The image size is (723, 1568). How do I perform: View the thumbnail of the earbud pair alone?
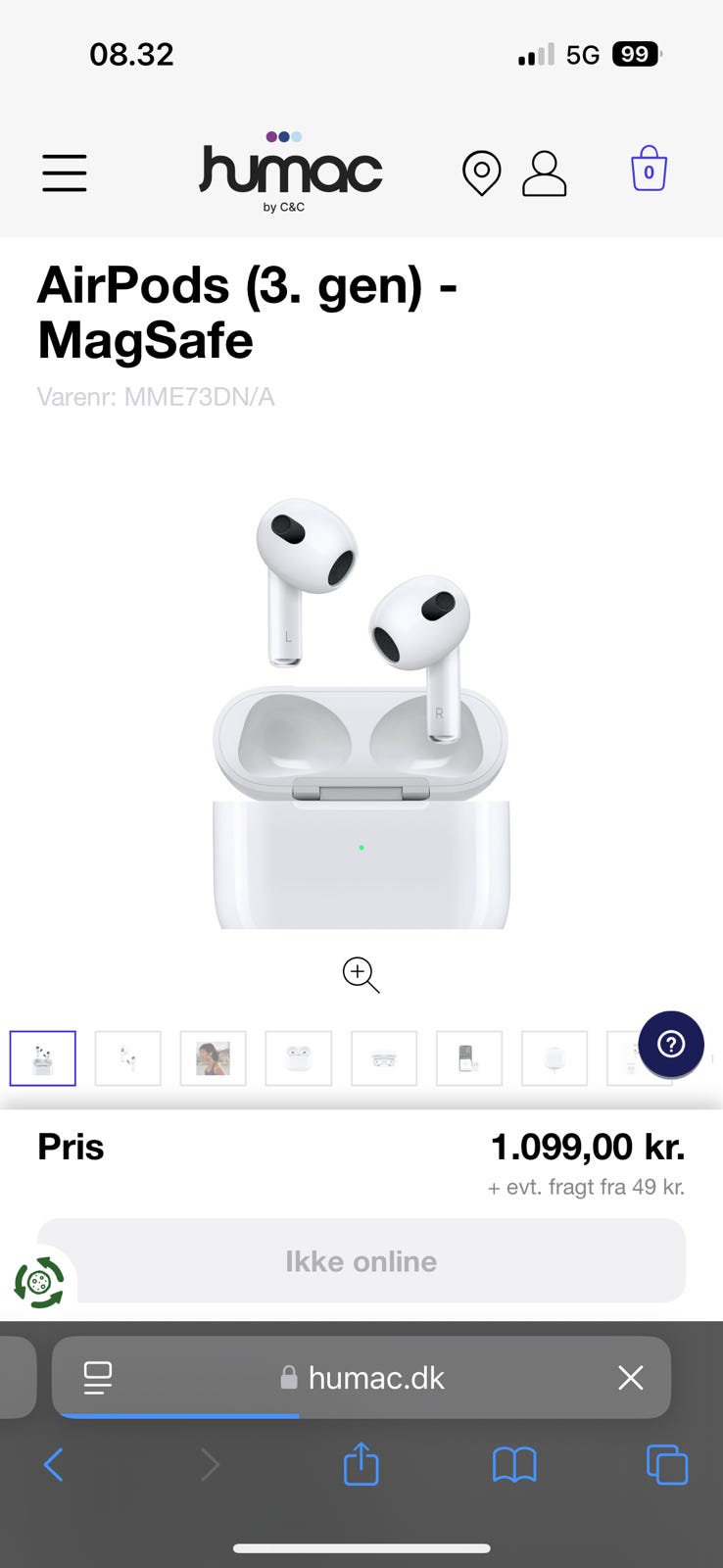(128, 1058)
